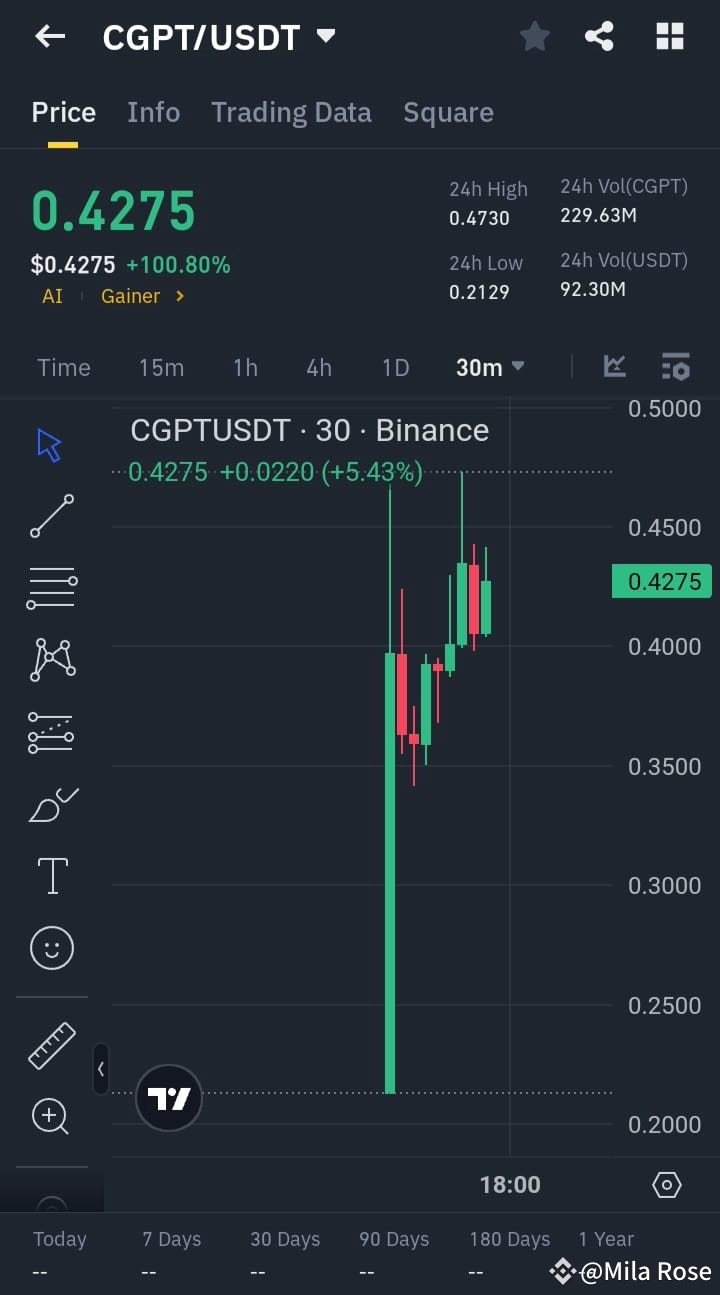Select the 7 Days period tab

[171, 1238]
